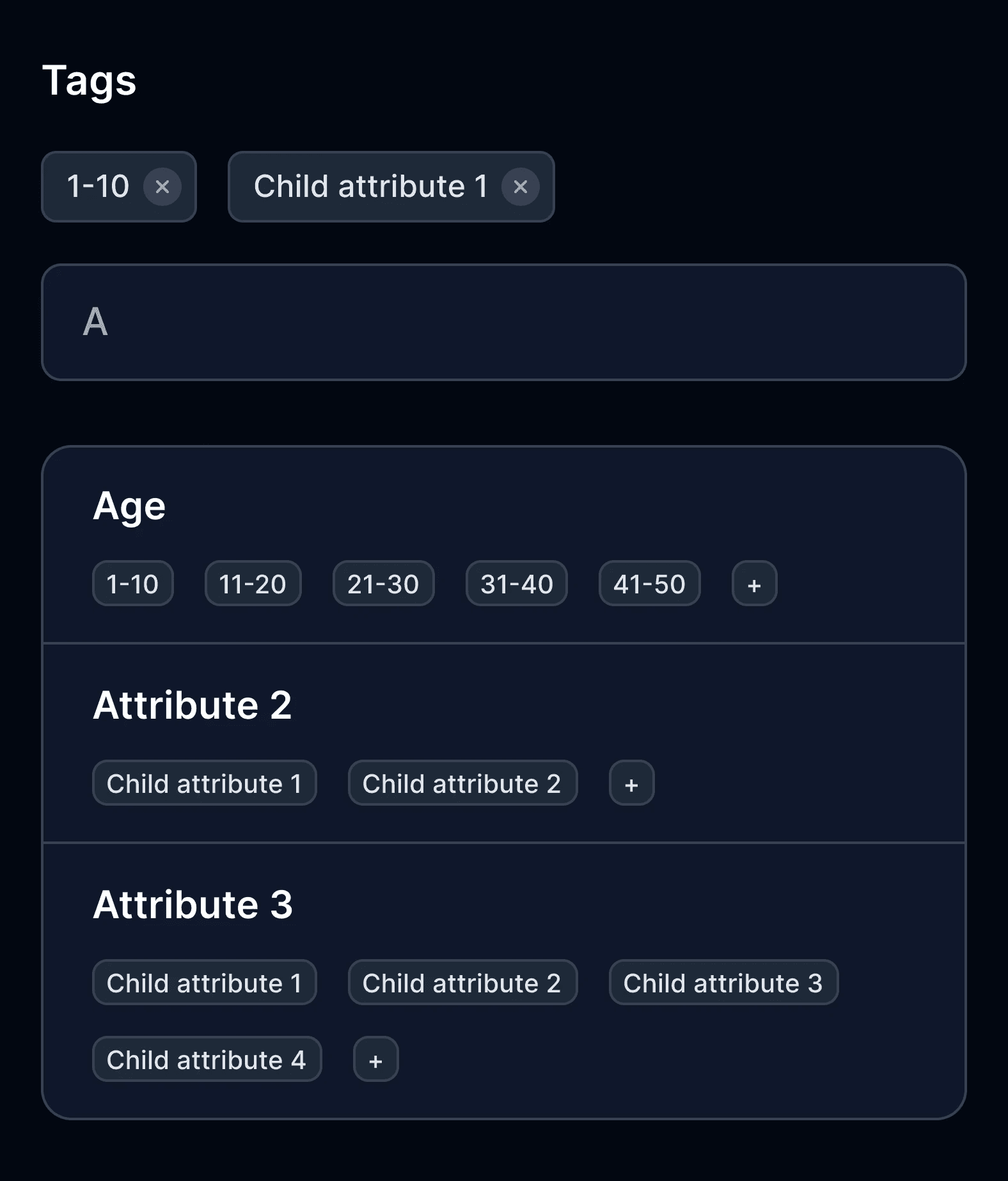Screen dimensions: 1008x1181
Task: Remove the selected 1-10 tag
Action: tap(162, 187)
